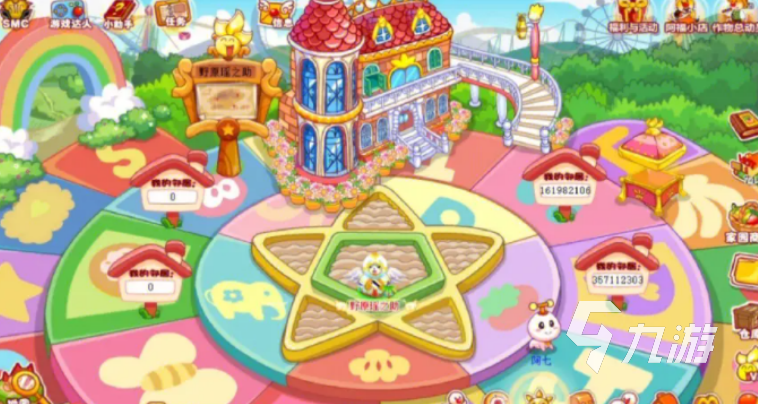The width and height of the screenshot is (758, 404).
Task: Open the book icon on right sidebar
Action: pyautogui.click(x=745, y=125)
